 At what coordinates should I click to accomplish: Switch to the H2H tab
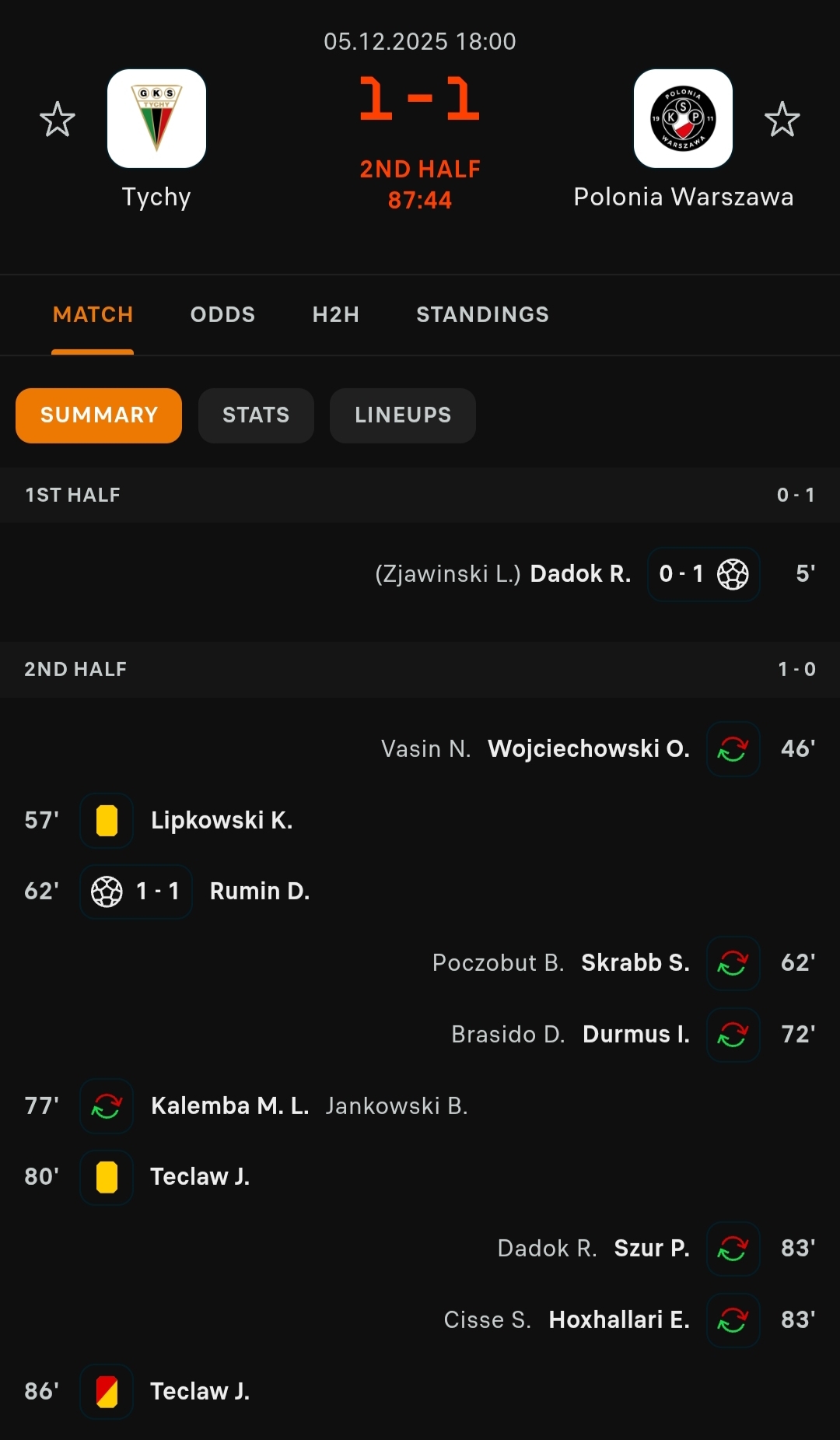click(x=335, y=314)
